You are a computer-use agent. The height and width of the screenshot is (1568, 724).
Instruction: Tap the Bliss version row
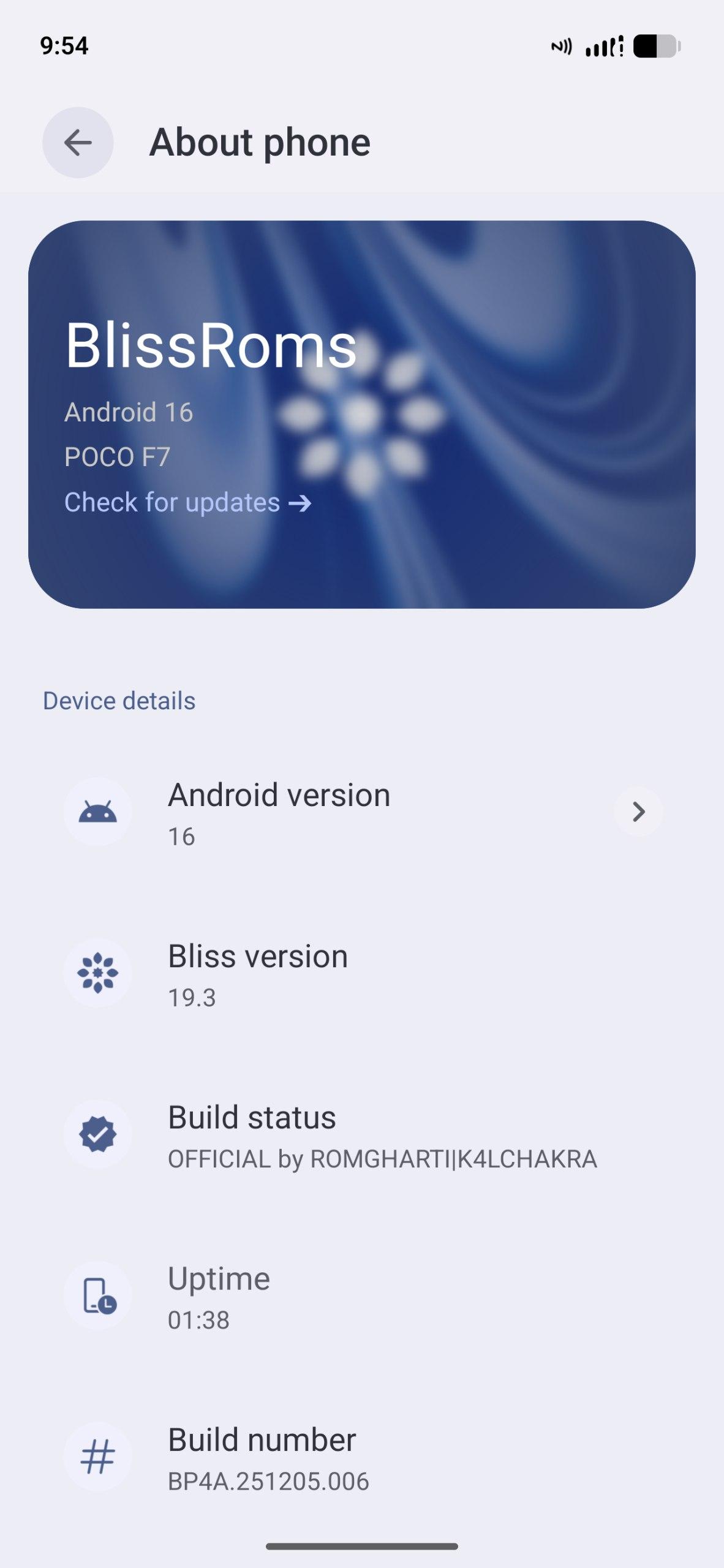click(361, 974)
